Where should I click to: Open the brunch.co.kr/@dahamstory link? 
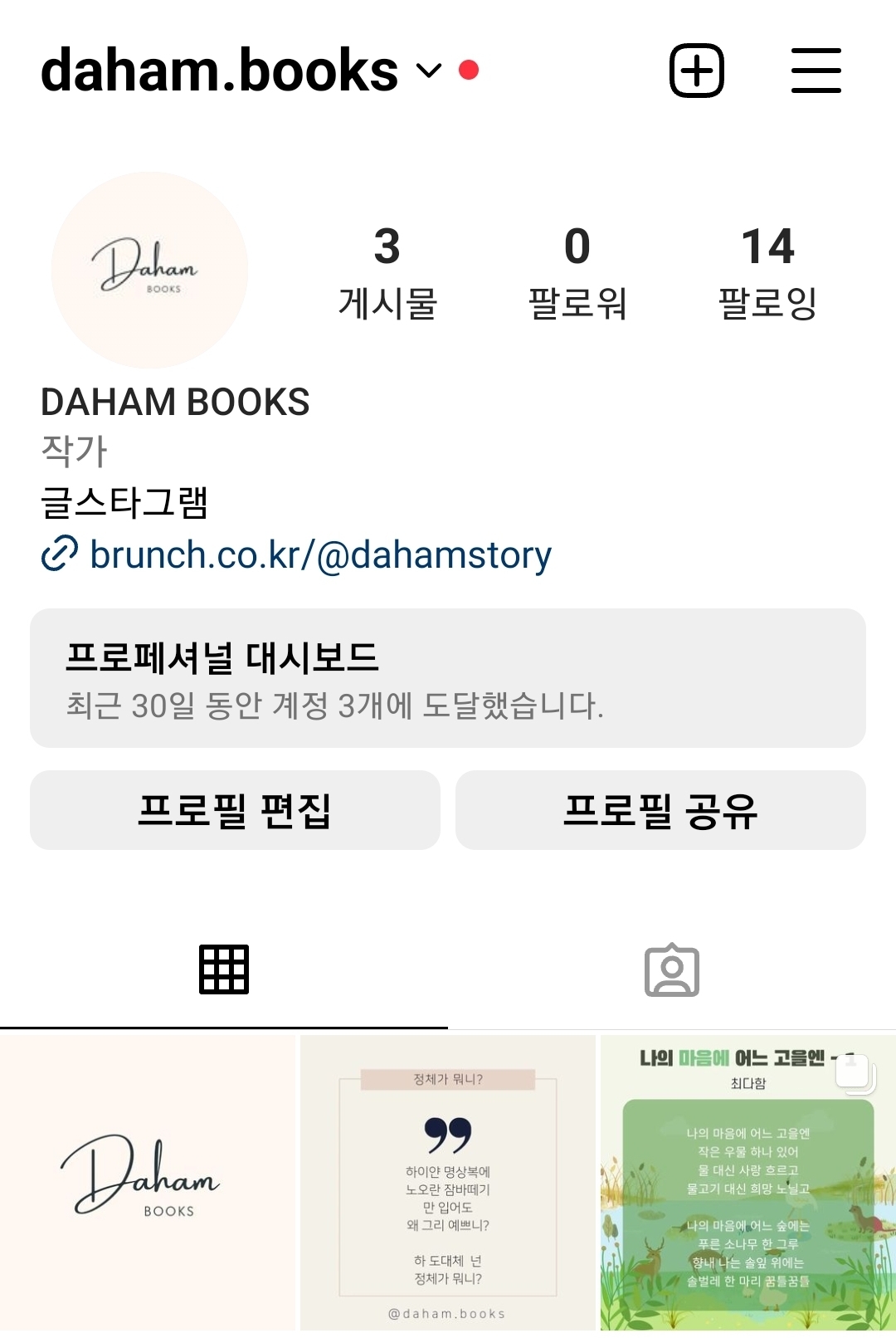pyautogui.click(x=320, y=554)
